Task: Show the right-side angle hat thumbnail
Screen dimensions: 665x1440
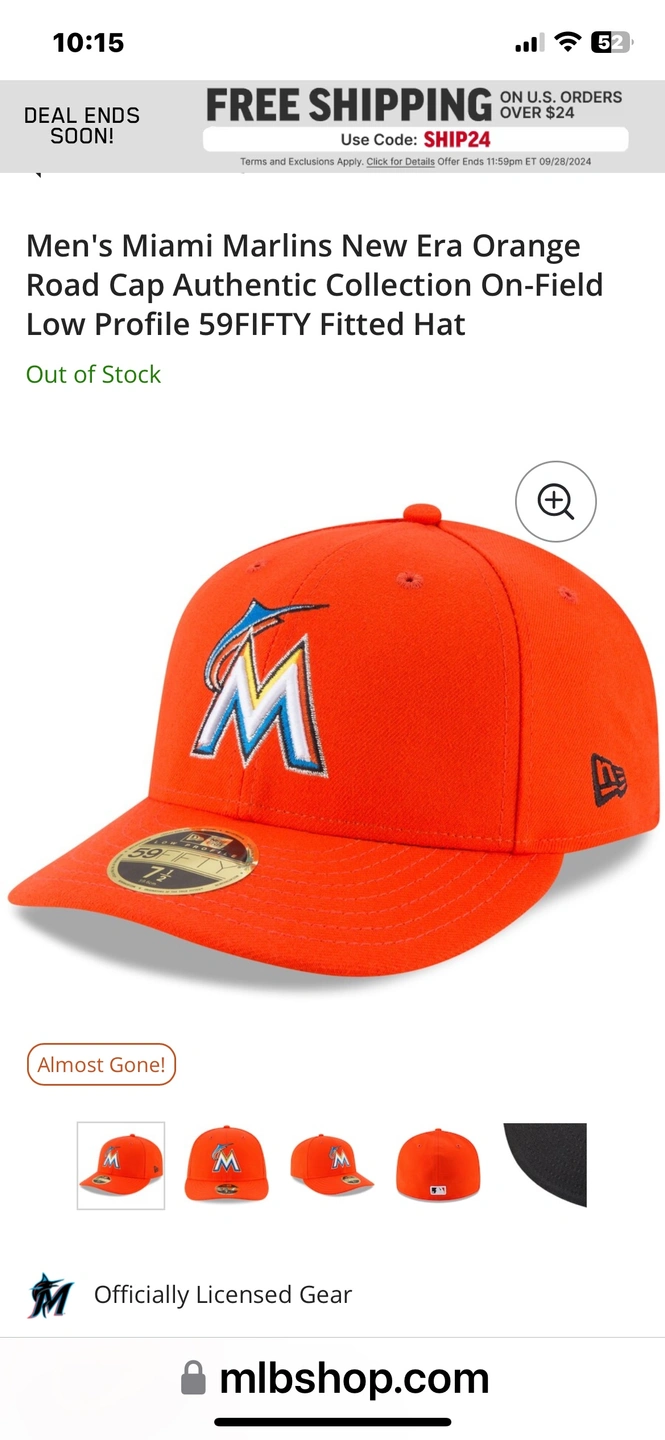Action: point(333,1166)
